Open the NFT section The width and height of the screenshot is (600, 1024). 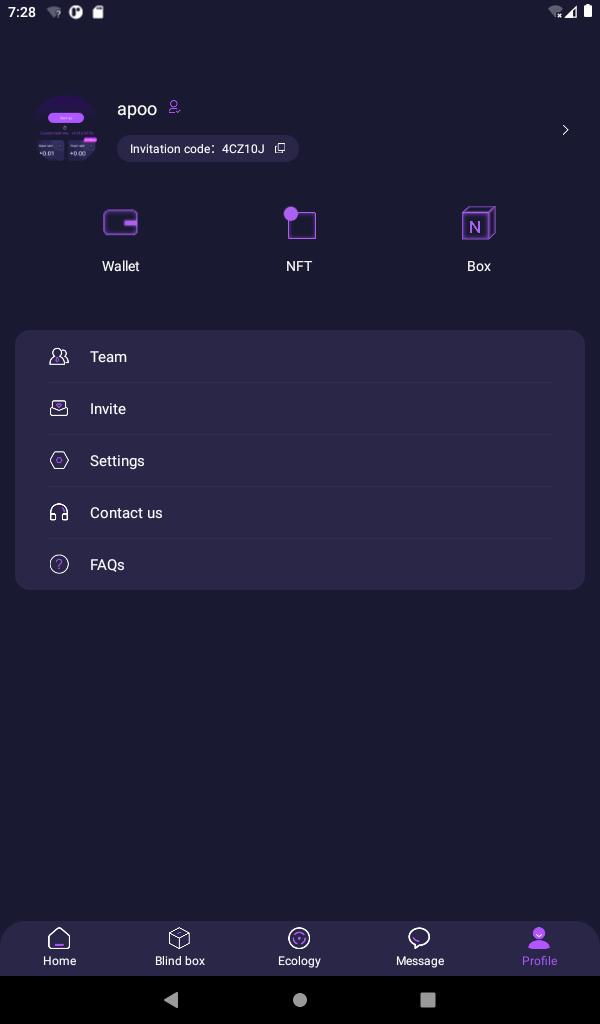point(300,240)
